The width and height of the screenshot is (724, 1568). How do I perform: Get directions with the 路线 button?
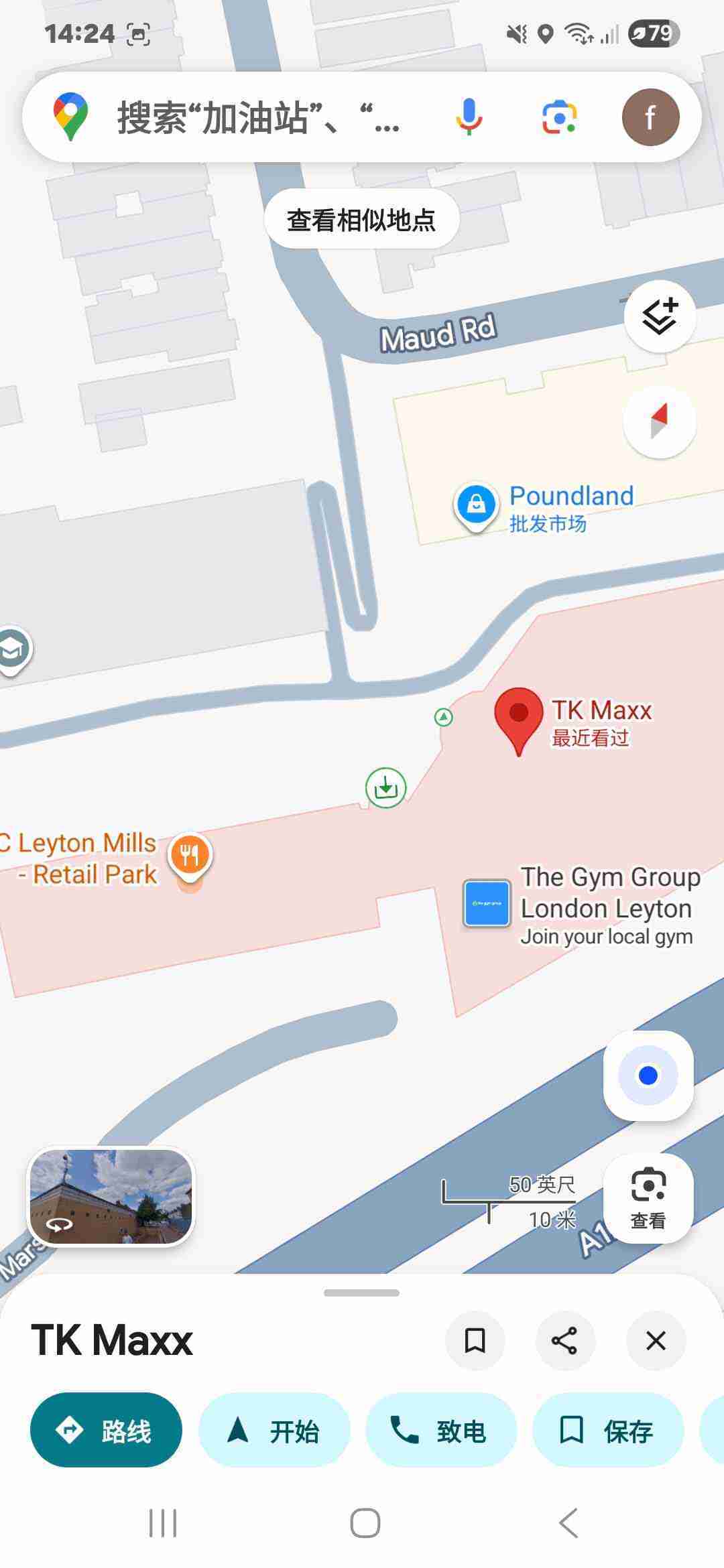point(106,1431)
